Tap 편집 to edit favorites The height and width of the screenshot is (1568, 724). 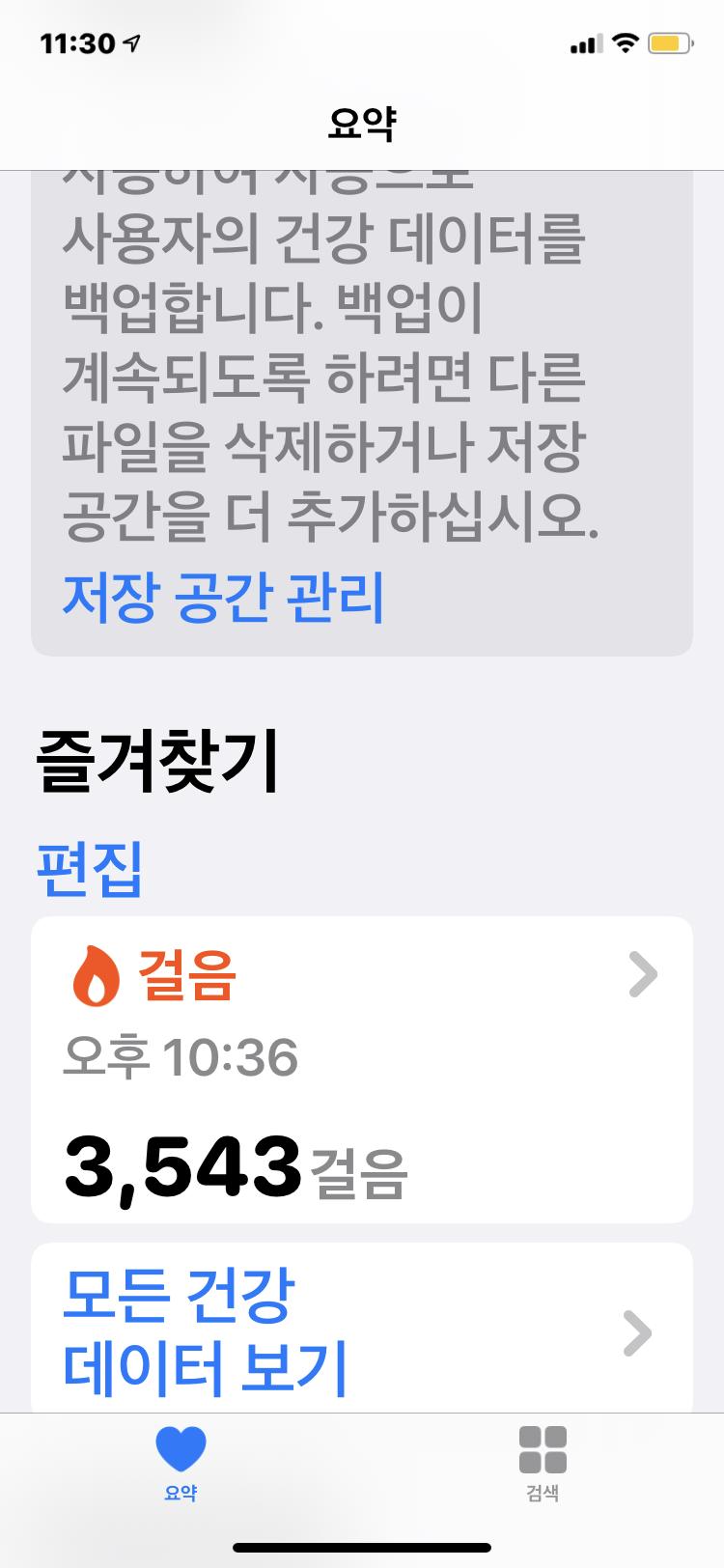pyautogui.click(x=89, y=870)
